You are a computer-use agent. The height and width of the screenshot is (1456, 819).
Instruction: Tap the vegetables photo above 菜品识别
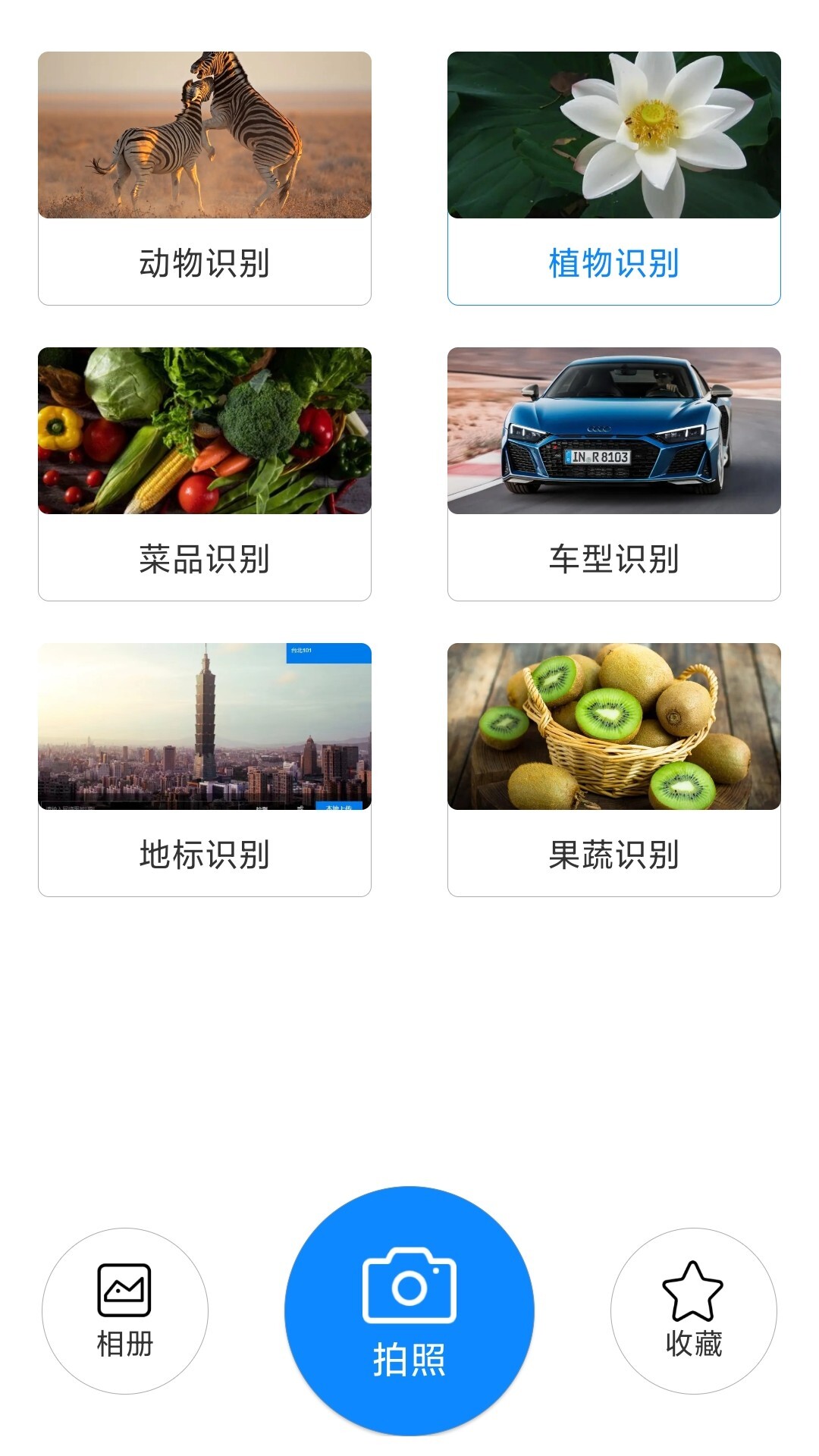[x=203, y=431]
